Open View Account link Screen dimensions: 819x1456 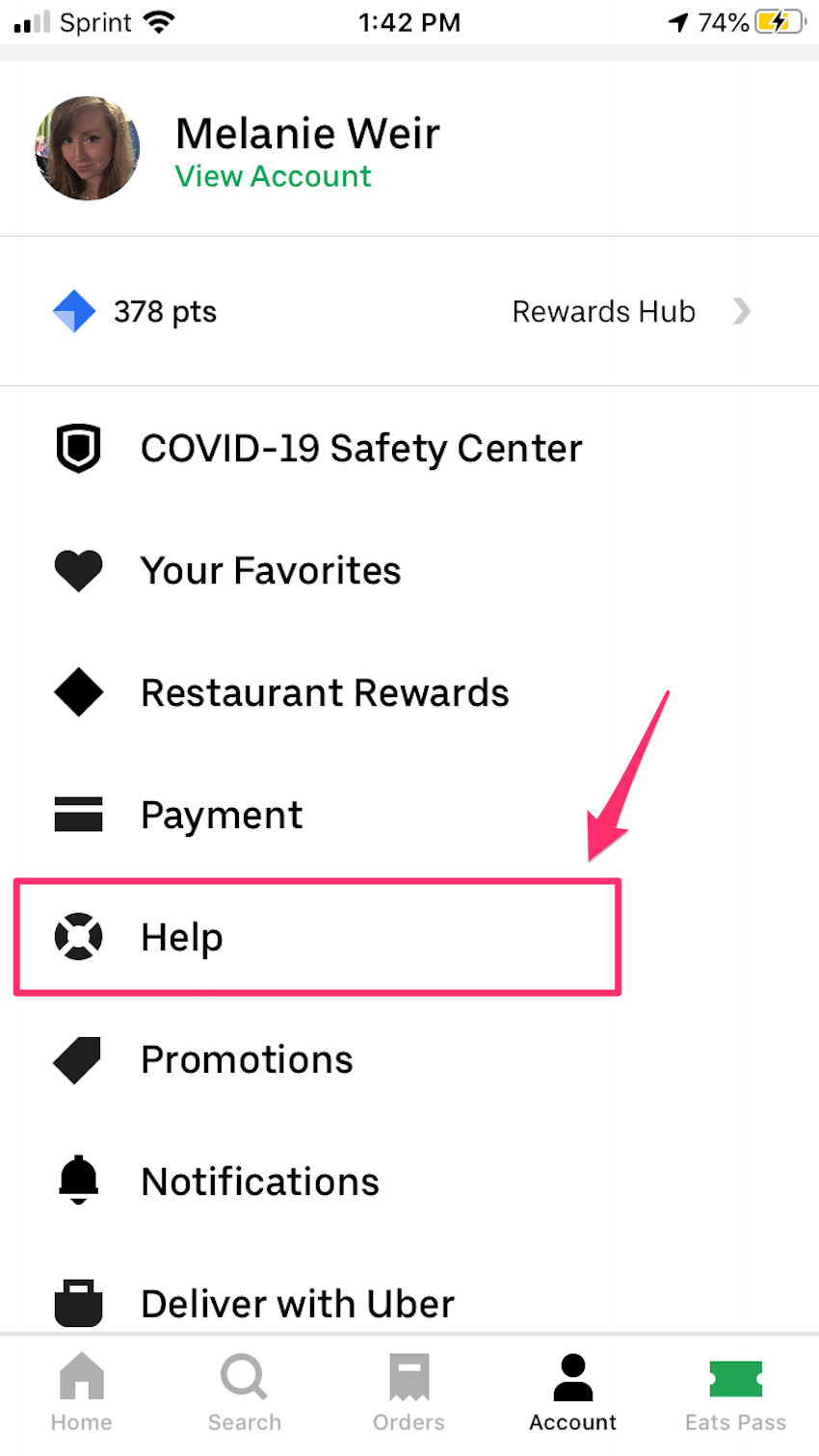(273, 177)
